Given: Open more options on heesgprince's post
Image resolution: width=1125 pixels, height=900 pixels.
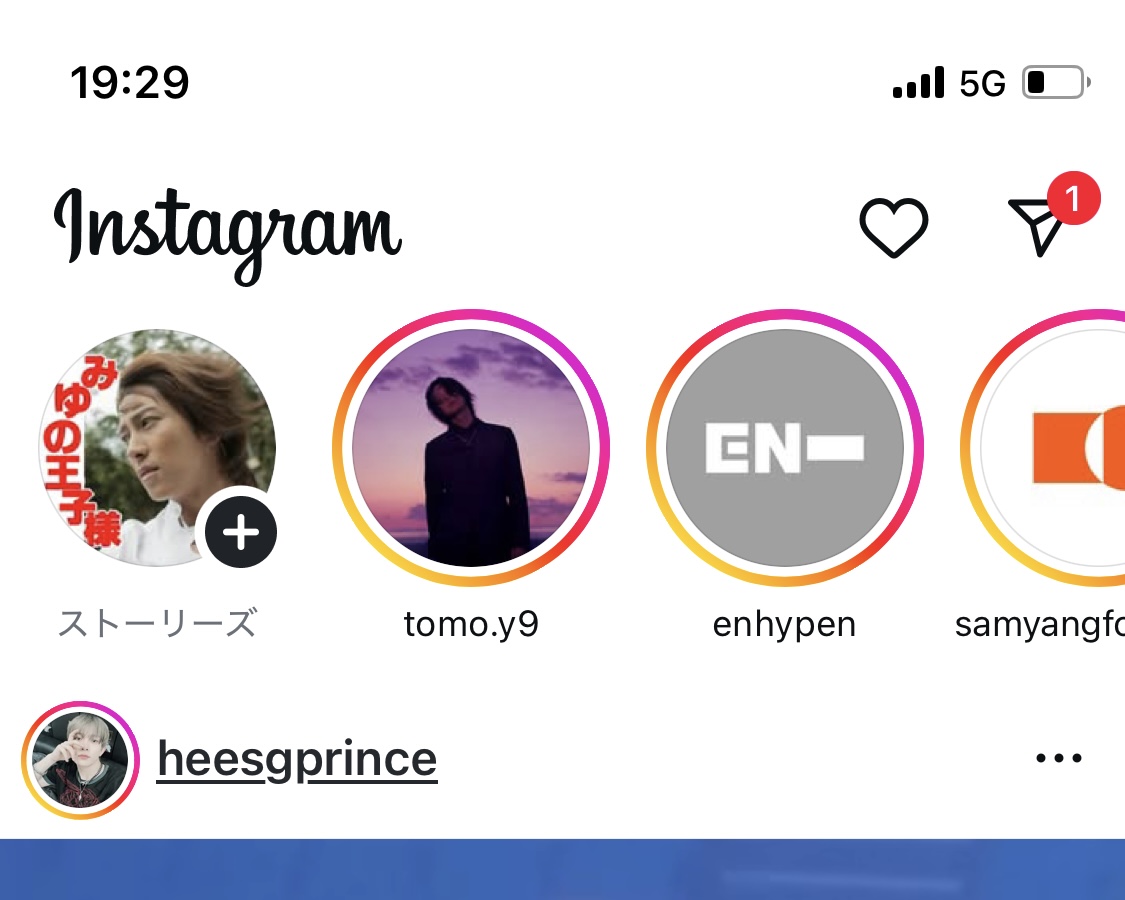Looking at the screenshot, I should pos(1058,759).
